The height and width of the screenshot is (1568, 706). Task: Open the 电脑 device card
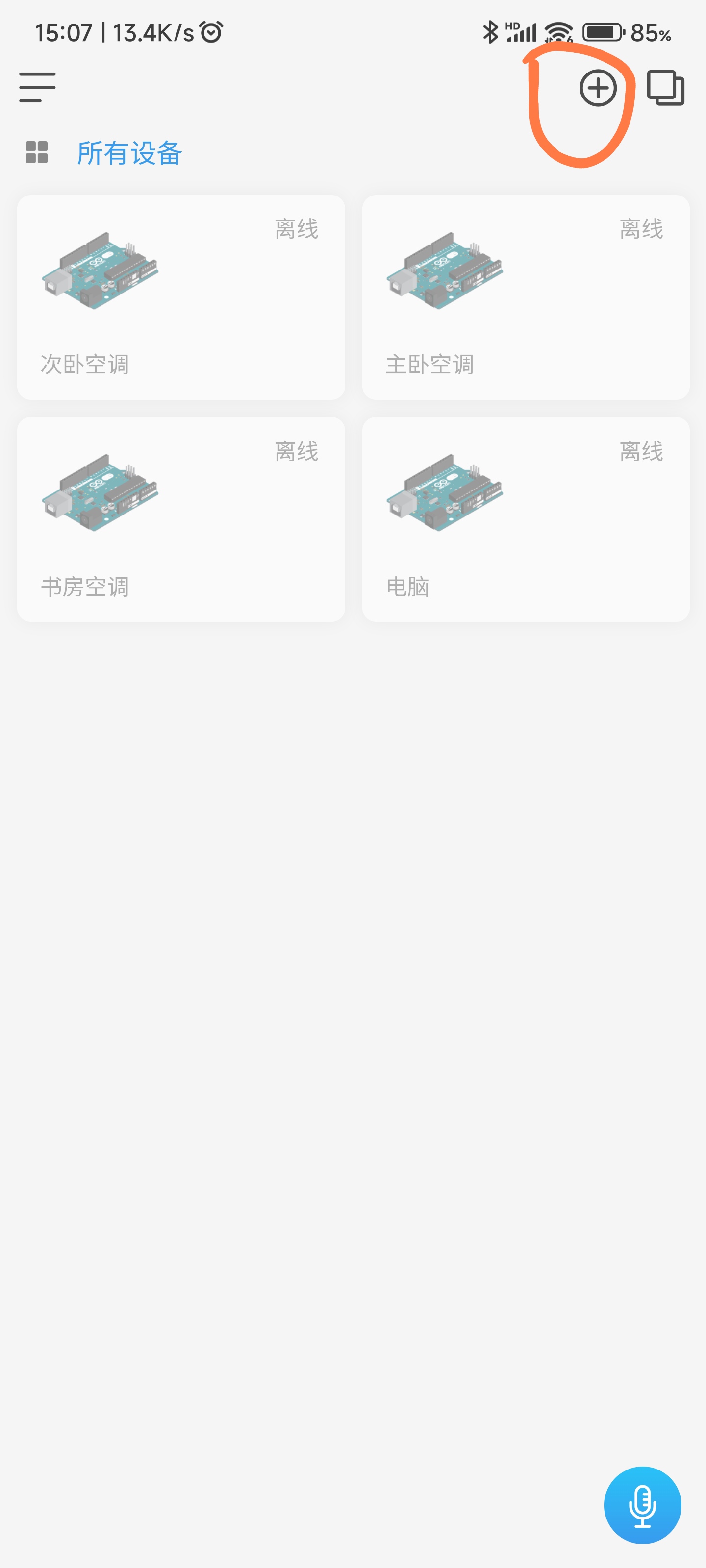click(x=526, y=519)
